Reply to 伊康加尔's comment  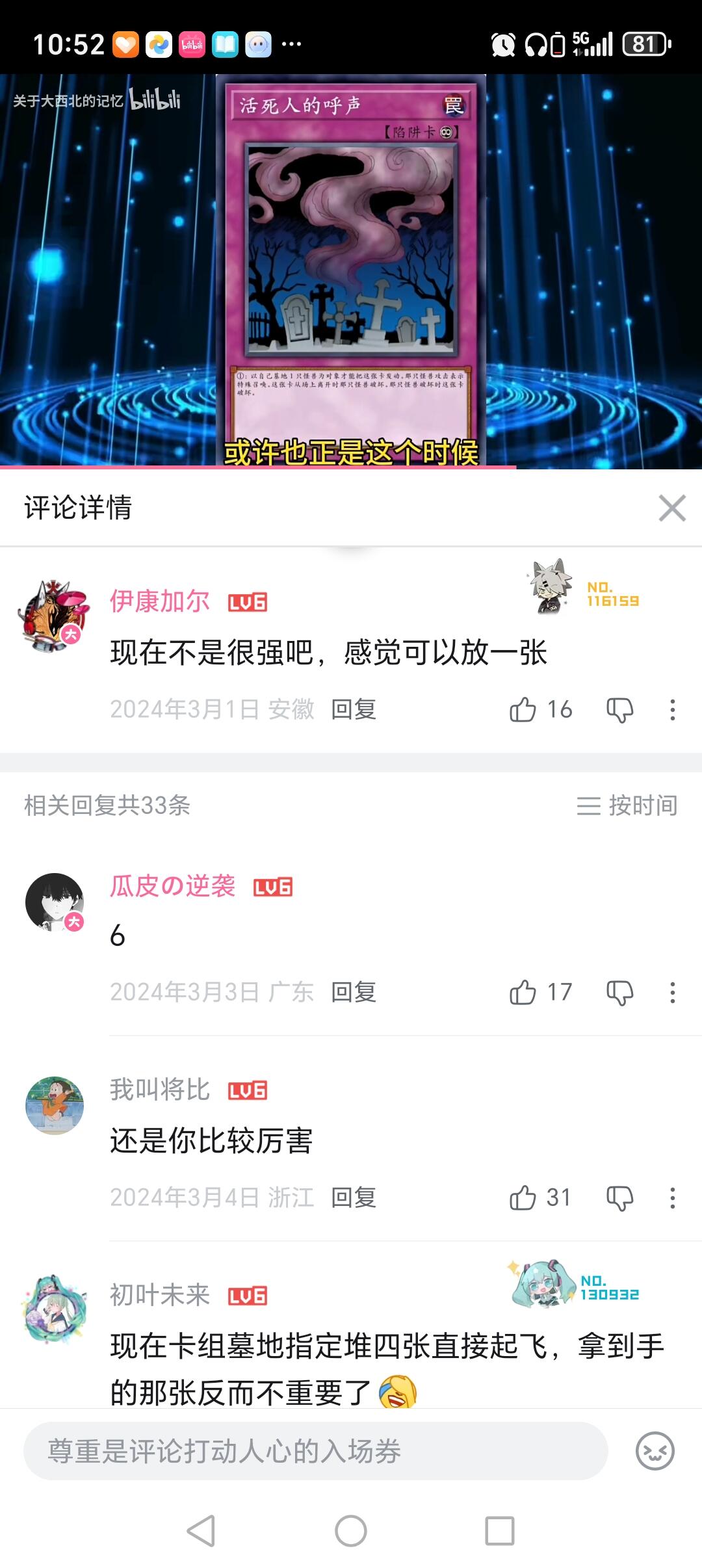354,709
